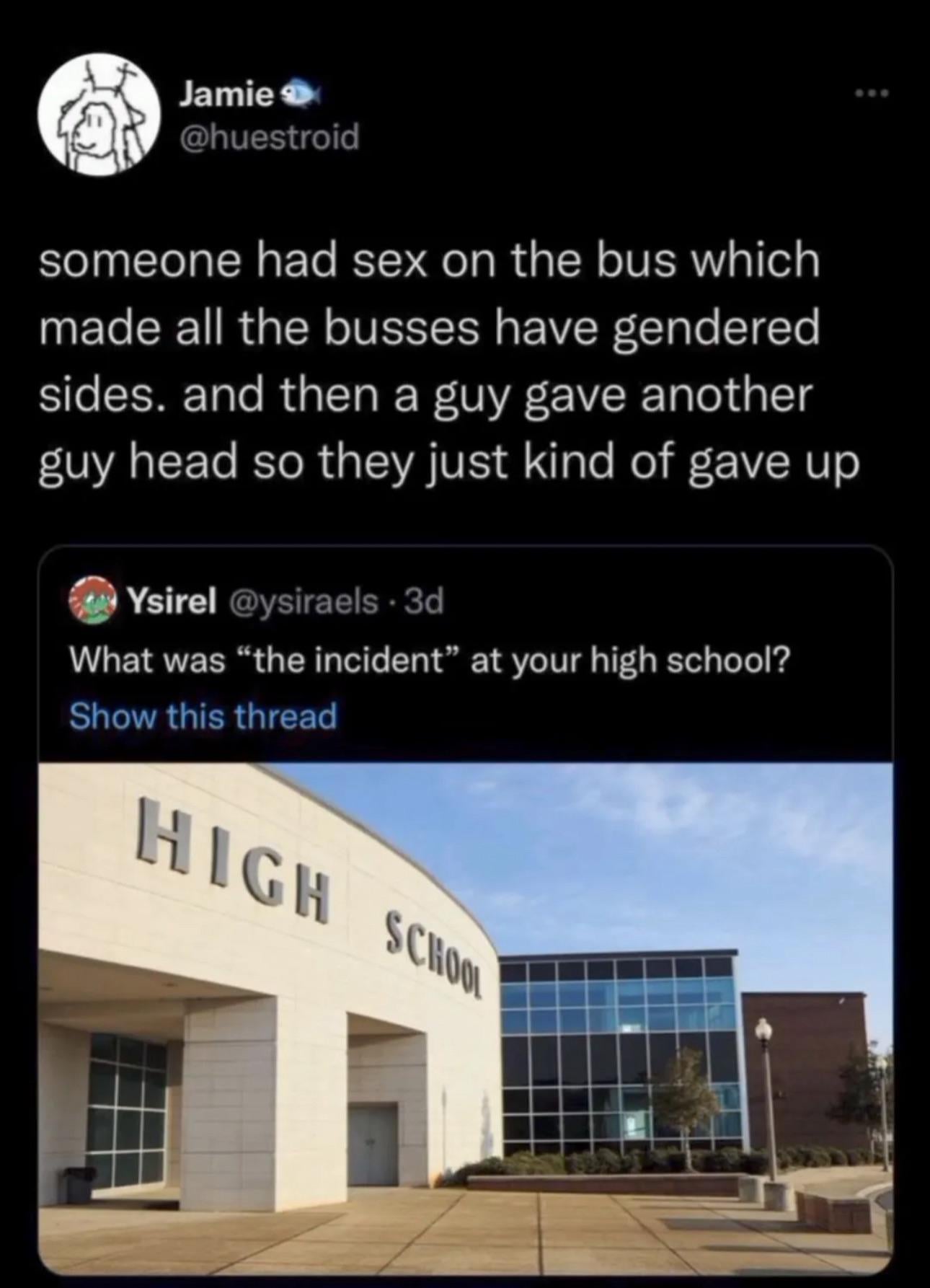Open the @huestroid profile handle

click(x=268, y=136)
